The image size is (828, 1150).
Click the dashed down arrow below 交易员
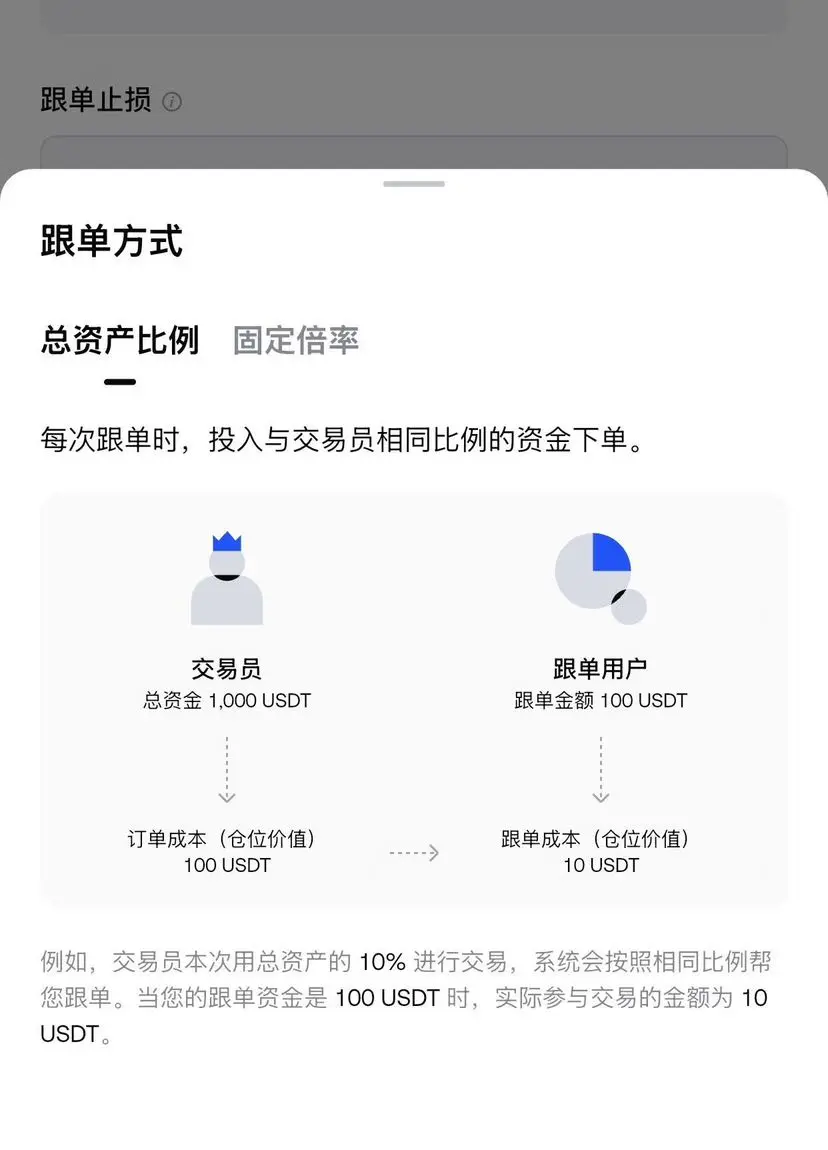(226, 770)
